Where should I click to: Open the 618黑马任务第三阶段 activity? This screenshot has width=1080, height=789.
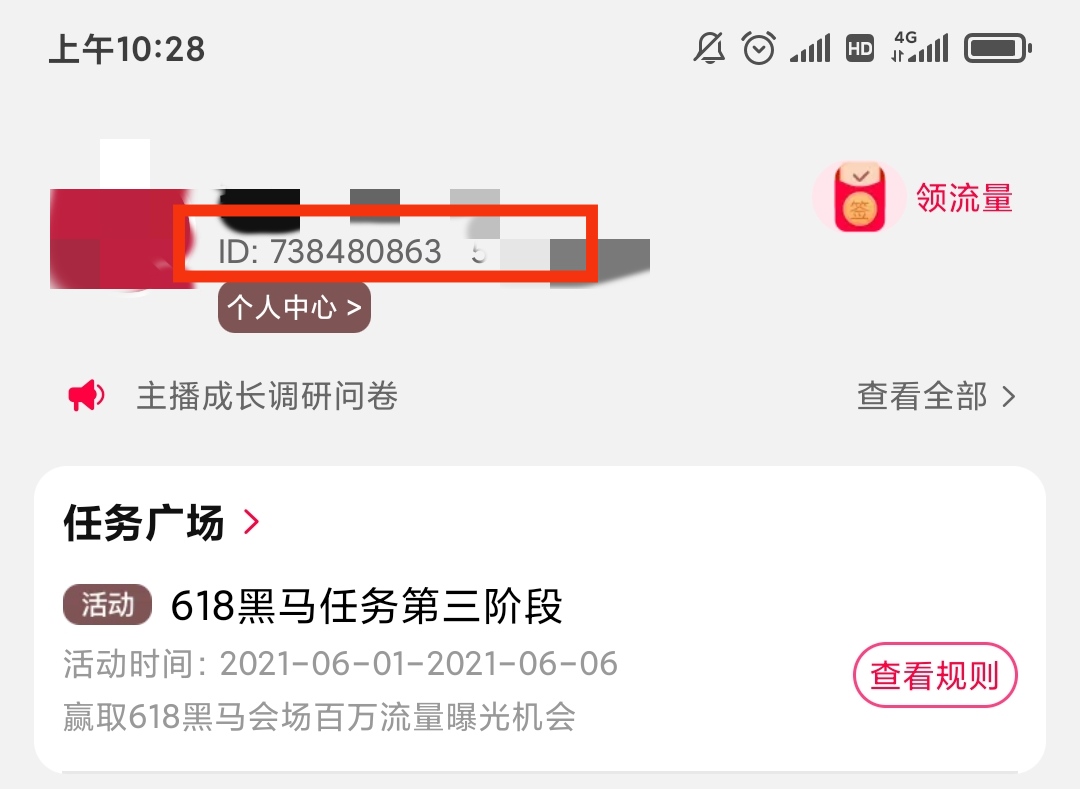[367, 606]
